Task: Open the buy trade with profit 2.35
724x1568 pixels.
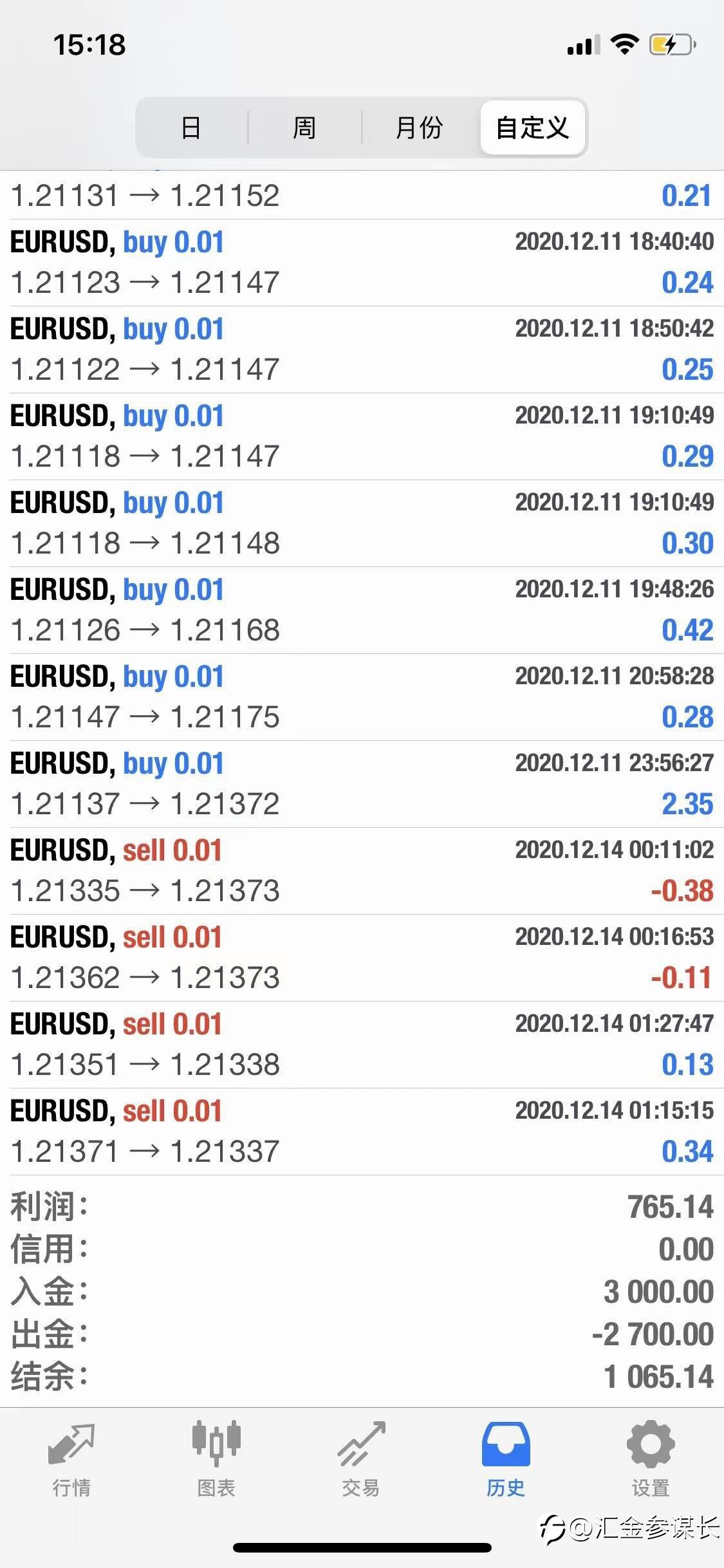Action: pos(362,784)
